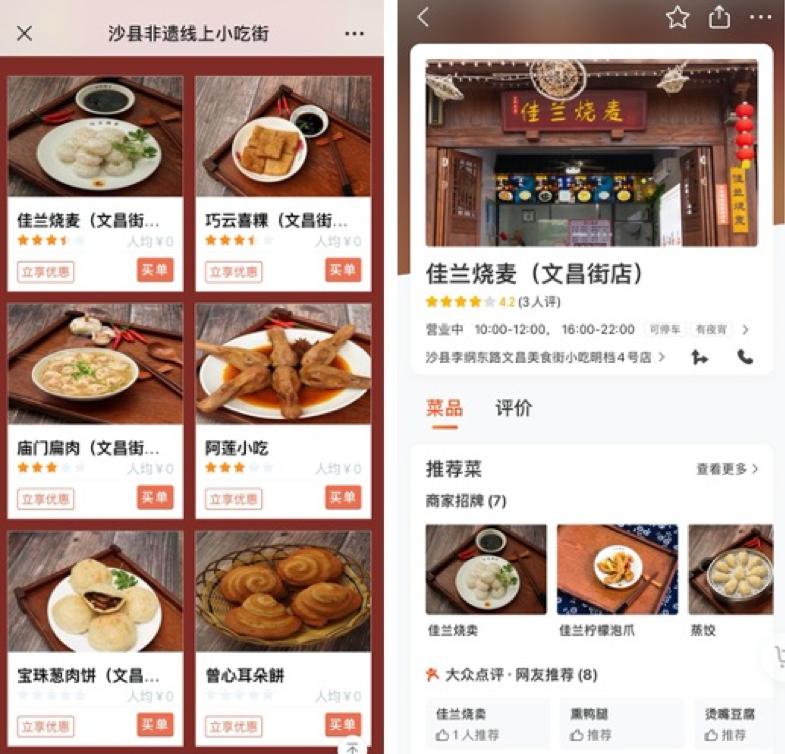Switch to the 评价 tab

coord(514,408)
